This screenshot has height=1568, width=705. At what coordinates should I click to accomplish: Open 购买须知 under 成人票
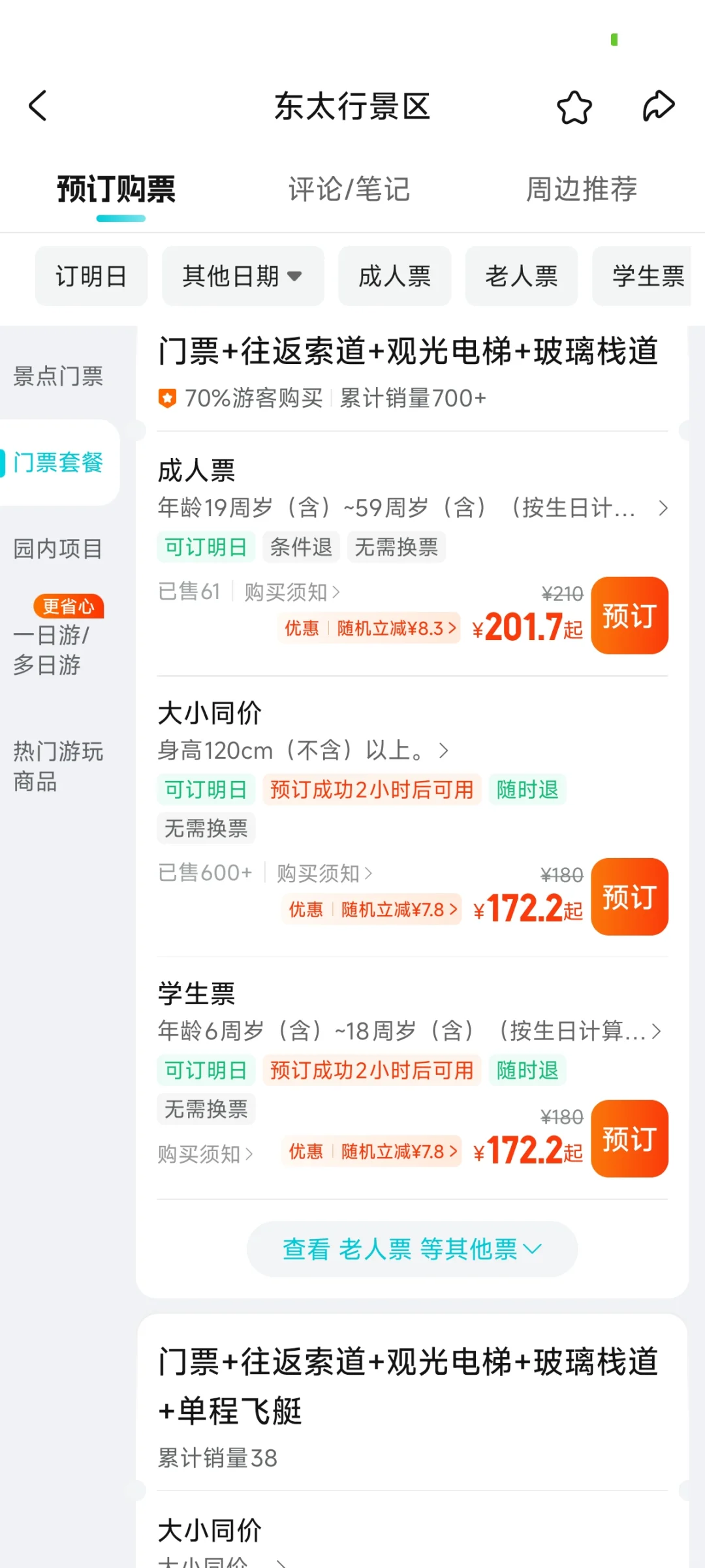[x=292, y=592]
